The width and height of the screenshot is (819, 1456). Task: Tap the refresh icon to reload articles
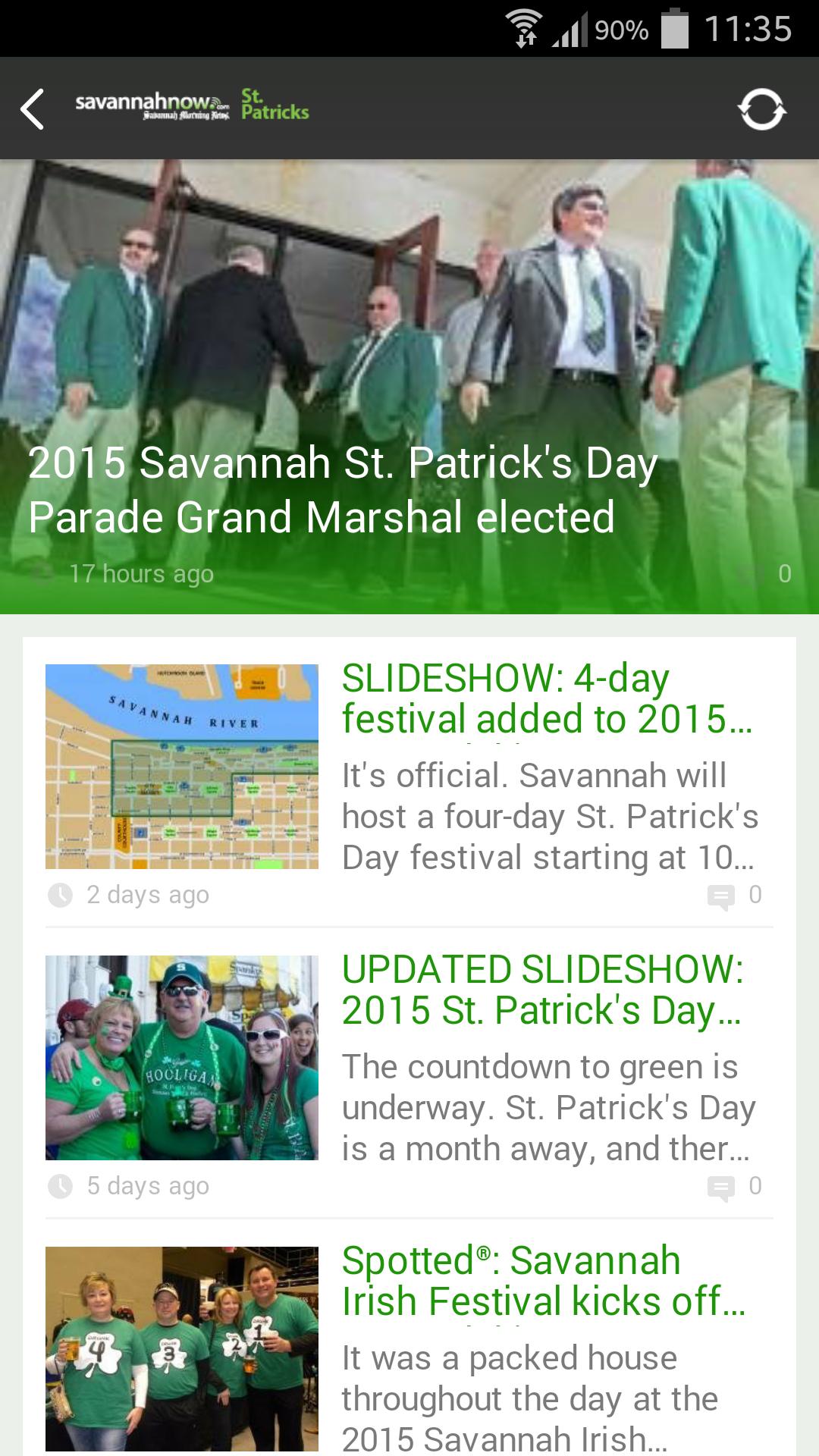761,108
